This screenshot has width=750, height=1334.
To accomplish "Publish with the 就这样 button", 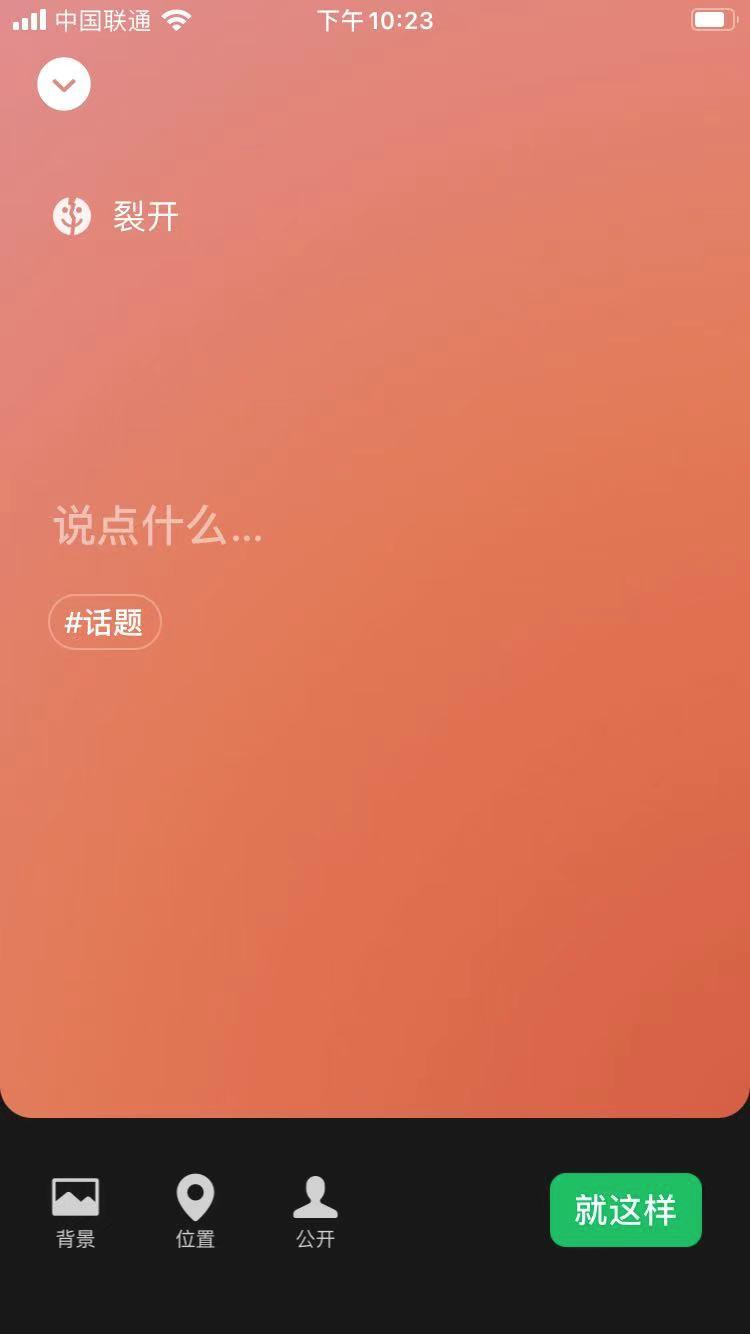I will [x=625, y=1210].
